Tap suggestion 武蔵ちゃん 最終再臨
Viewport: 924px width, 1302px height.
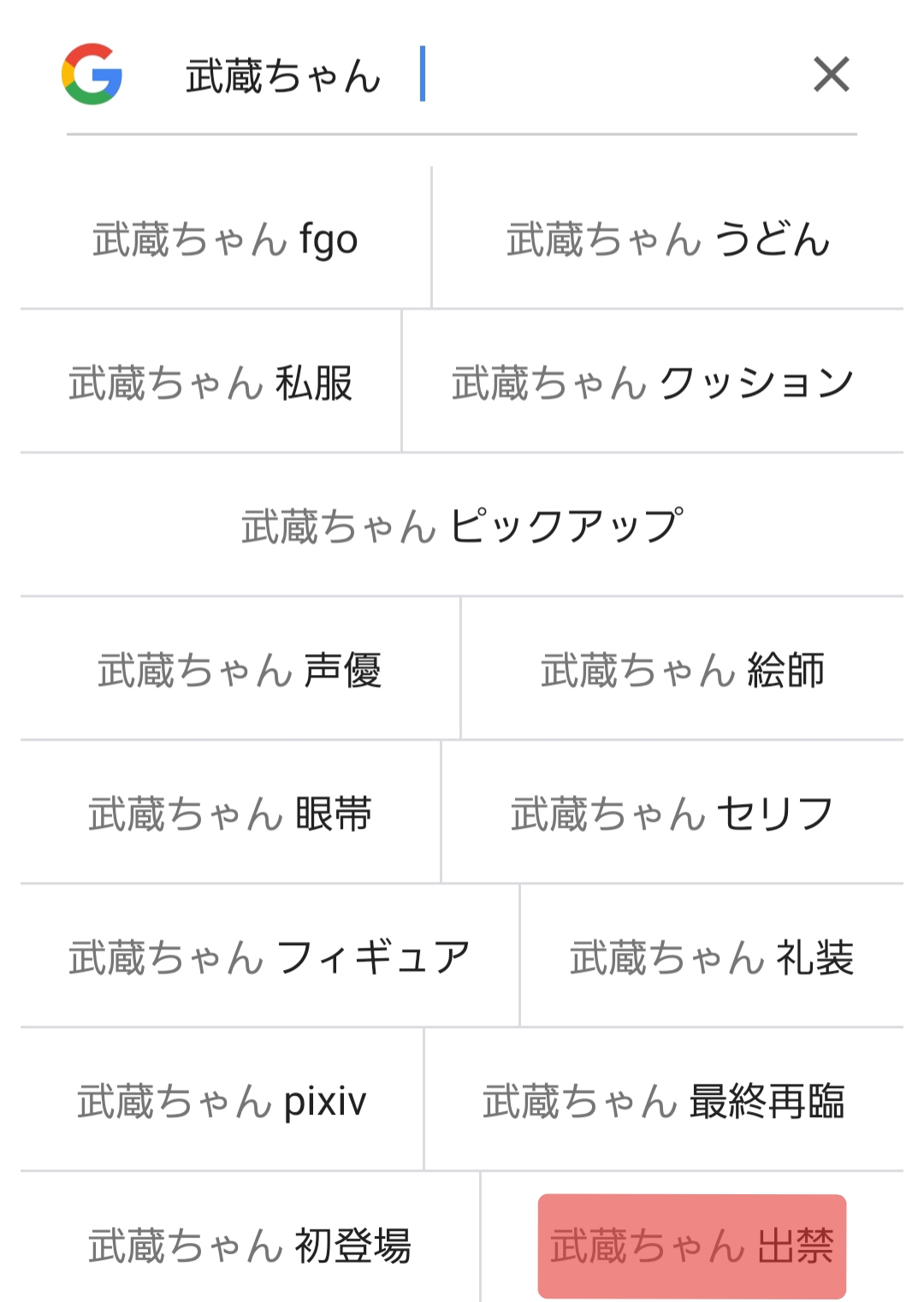pyautogui.click(x=663, y=1101)
